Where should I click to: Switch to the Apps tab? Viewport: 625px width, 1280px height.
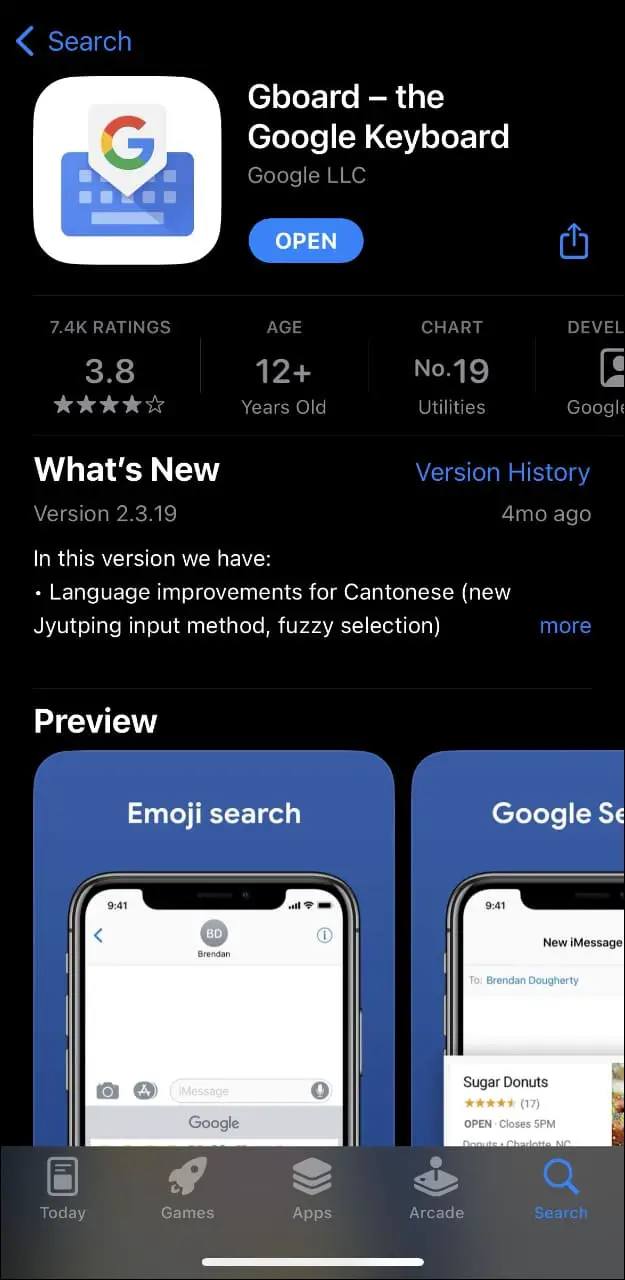[312, 1189]
